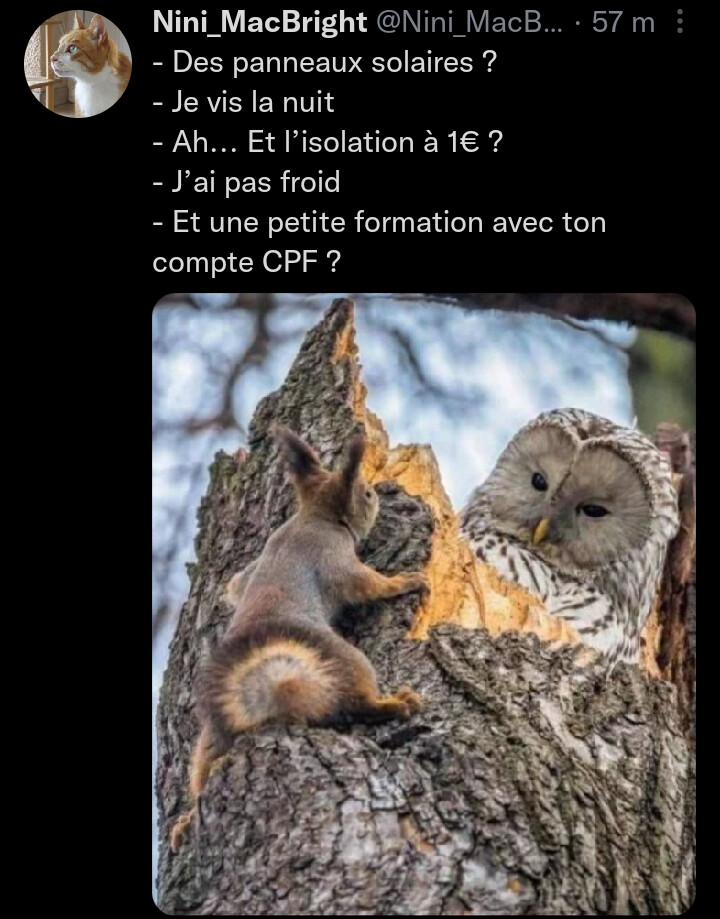The height and width of the screenshot is (919, 720).
Task: Open the Nini_MacBright username link
Action: coord(260,23)
